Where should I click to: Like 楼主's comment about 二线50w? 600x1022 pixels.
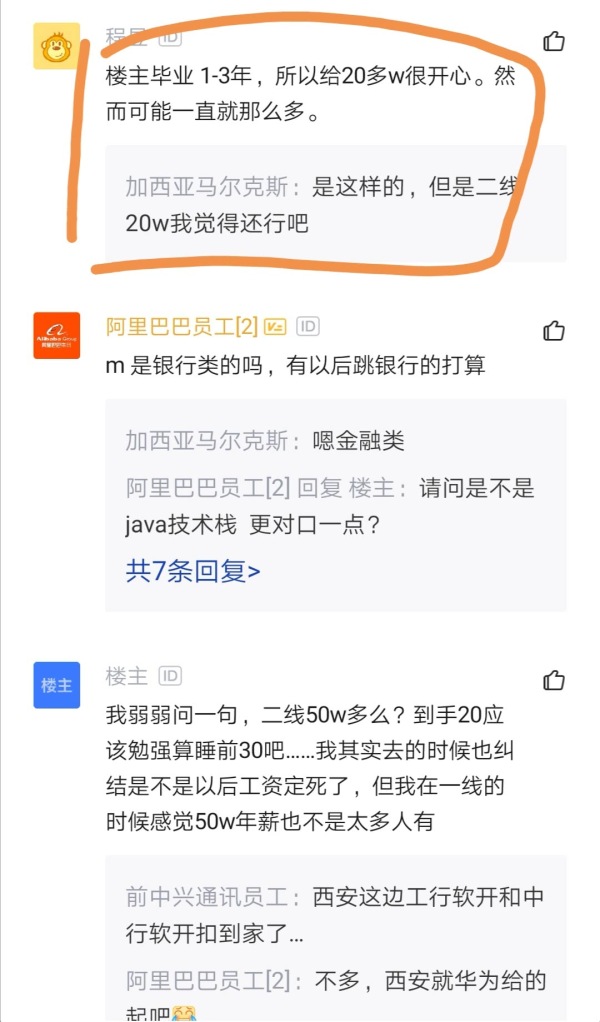(554, 680)
